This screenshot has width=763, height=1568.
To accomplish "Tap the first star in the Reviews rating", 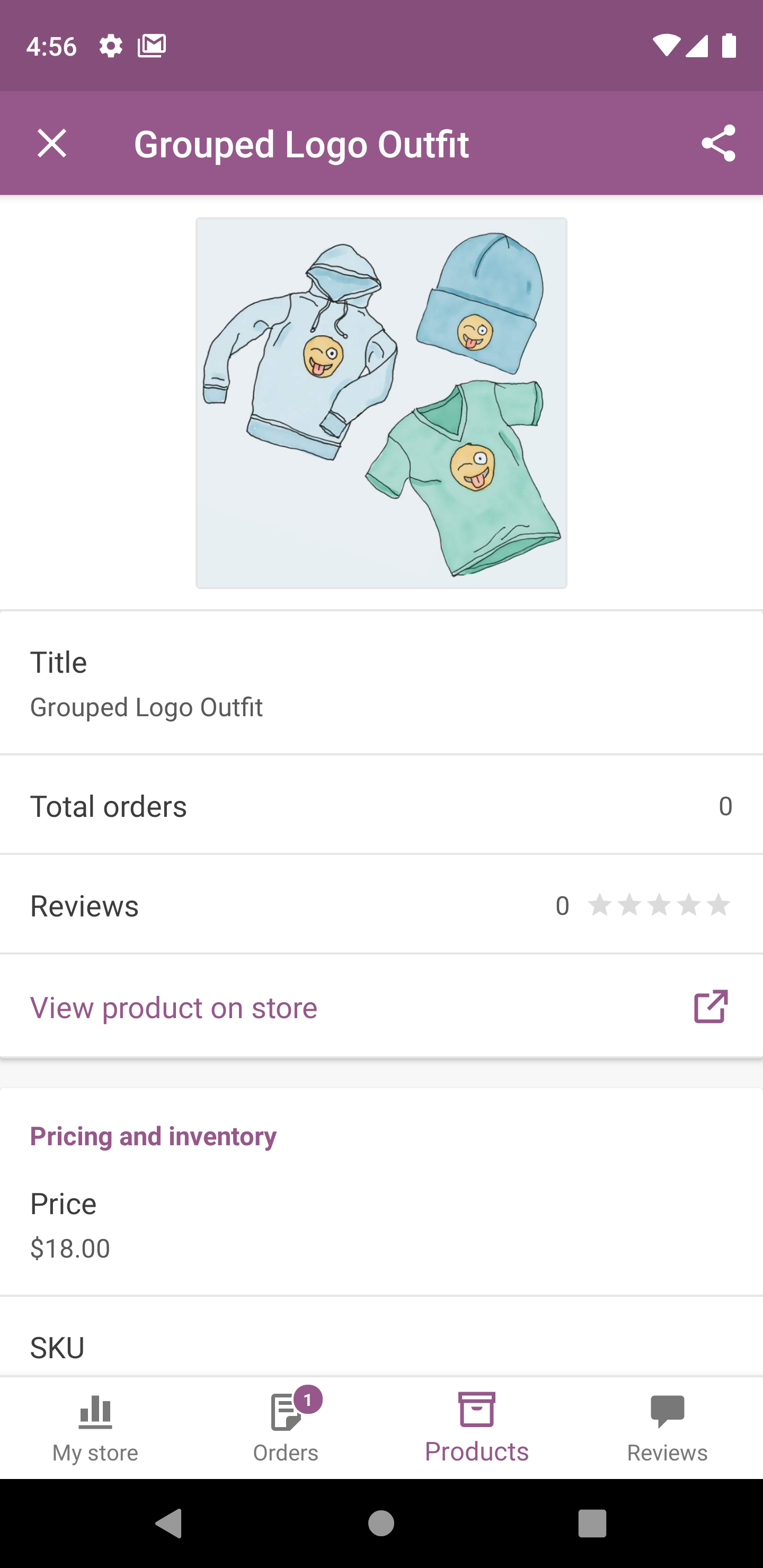I will [600, 905].
